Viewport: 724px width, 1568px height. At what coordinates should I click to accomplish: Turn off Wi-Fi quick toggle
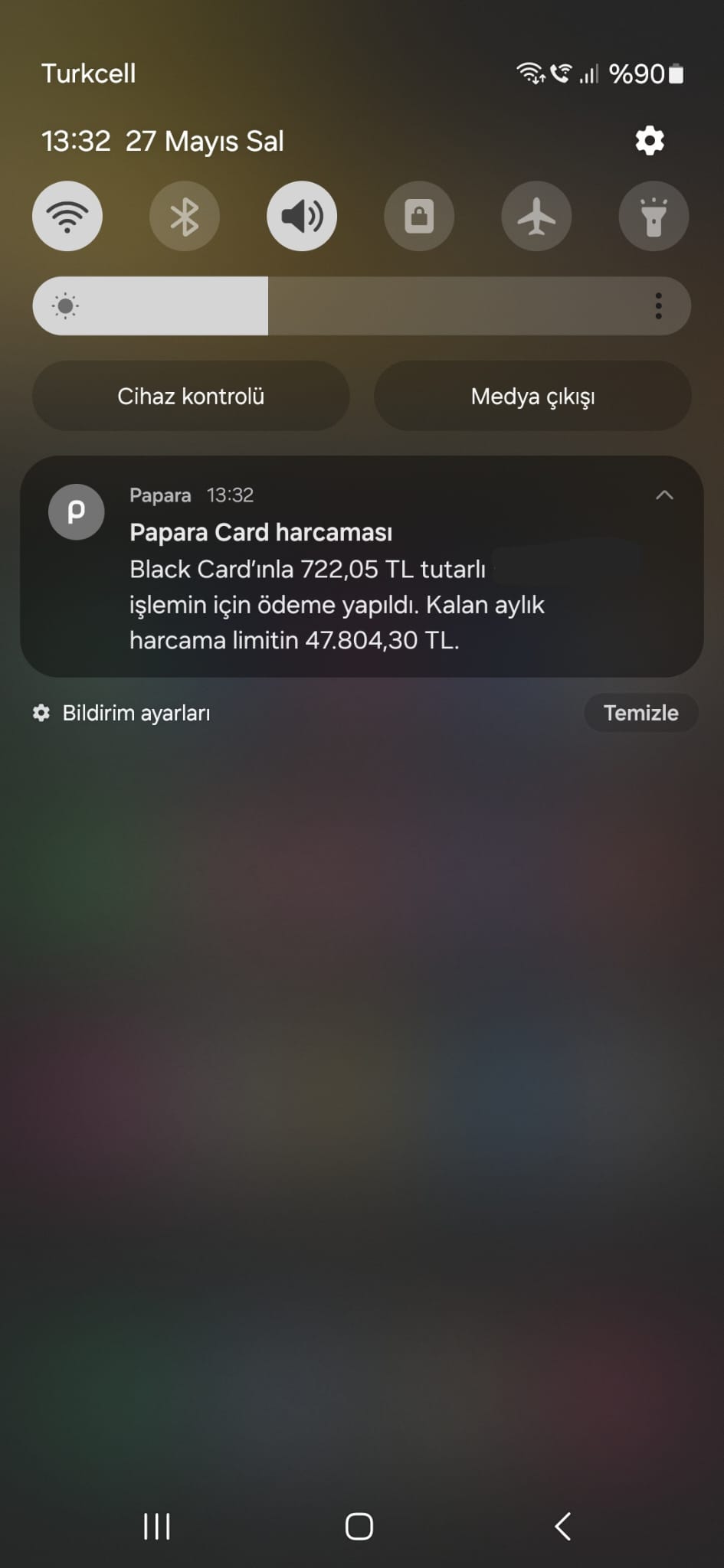pyautogui.click(x=67, y=217)
